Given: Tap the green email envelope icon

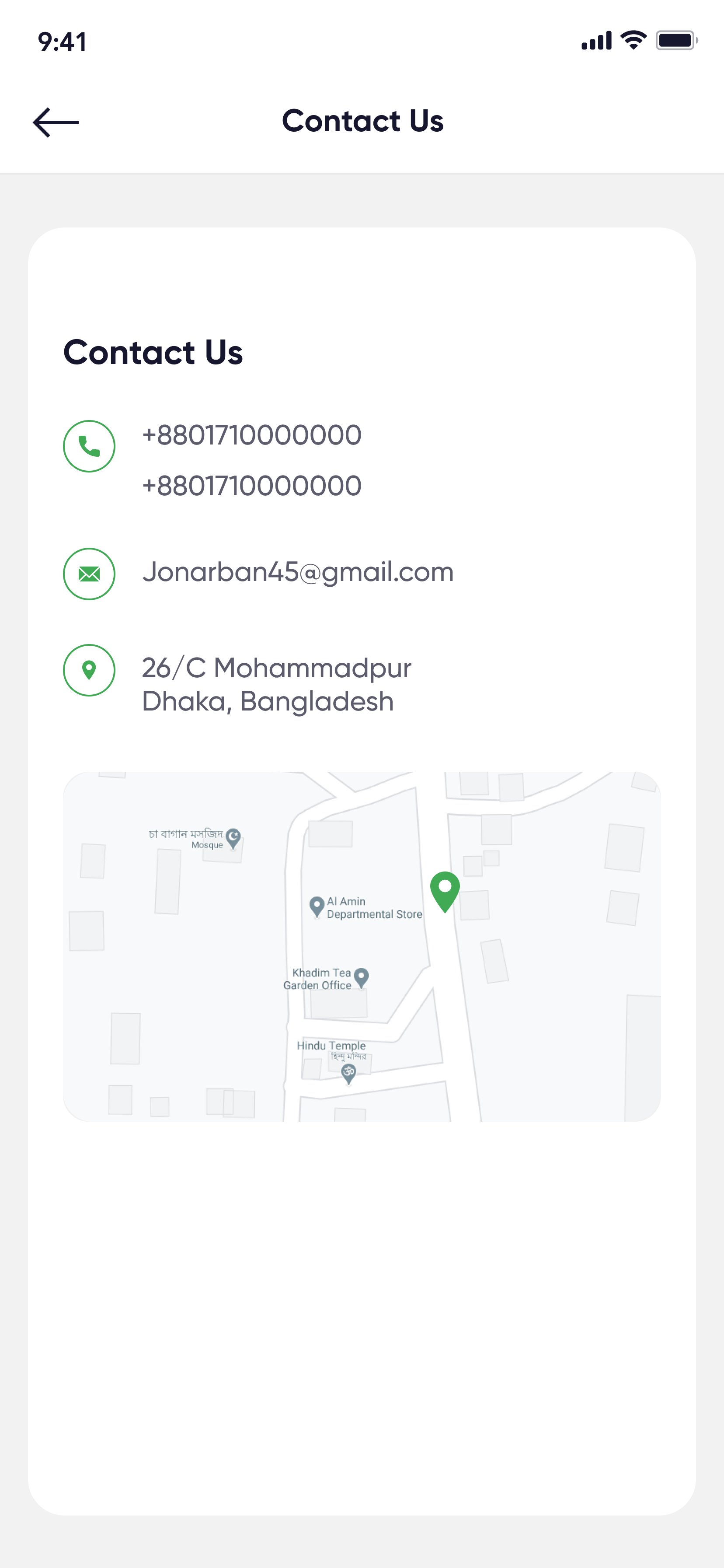Looking at the screenshot, I should 89,574.
